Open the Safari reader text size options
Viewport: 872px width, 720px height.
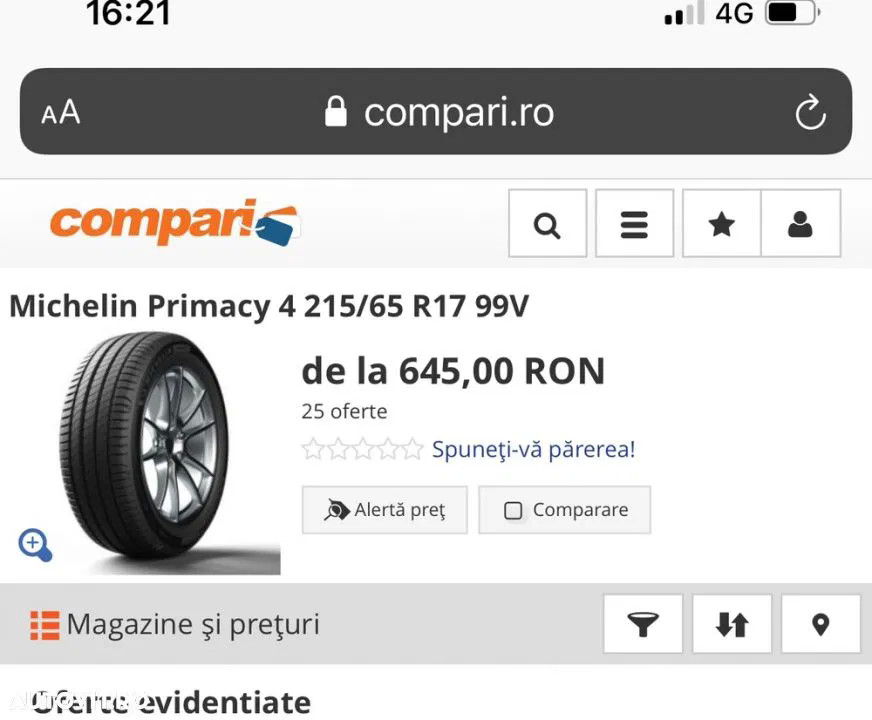point(61,112)
